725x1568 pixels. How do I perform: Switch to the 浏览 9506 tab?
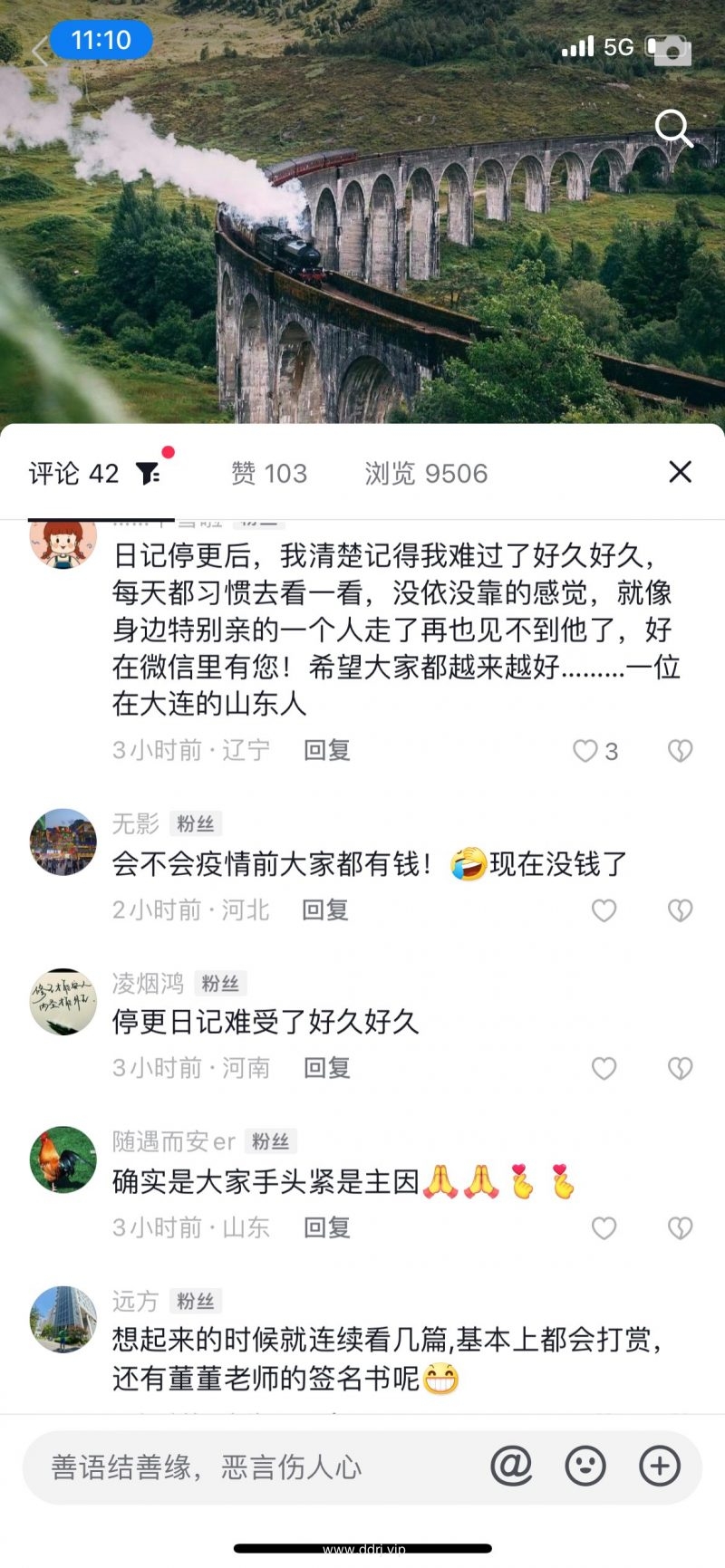tap(426, 473)
